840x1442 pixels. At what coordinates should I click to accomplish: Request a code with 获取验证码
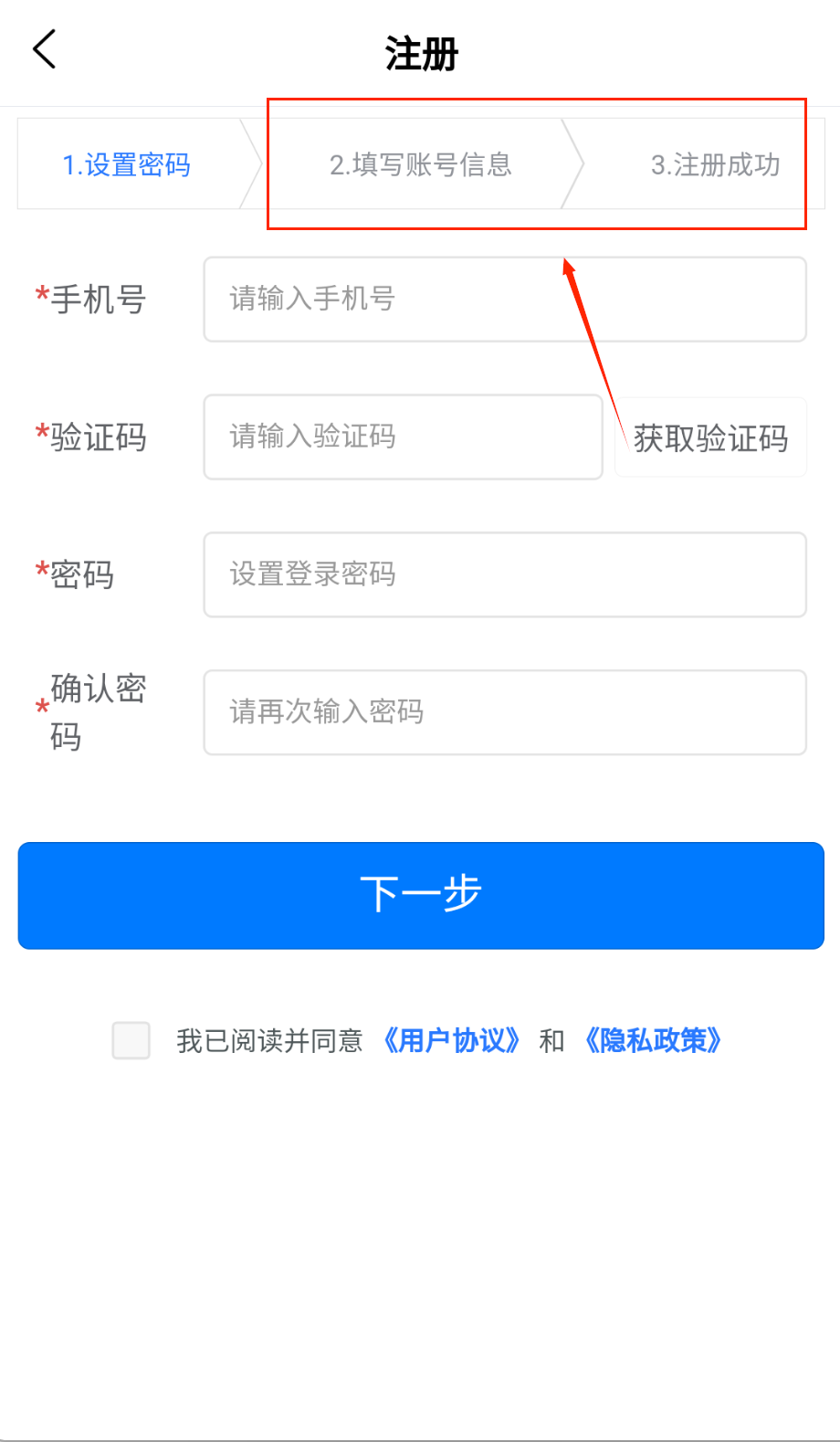[x=710, y=438]
